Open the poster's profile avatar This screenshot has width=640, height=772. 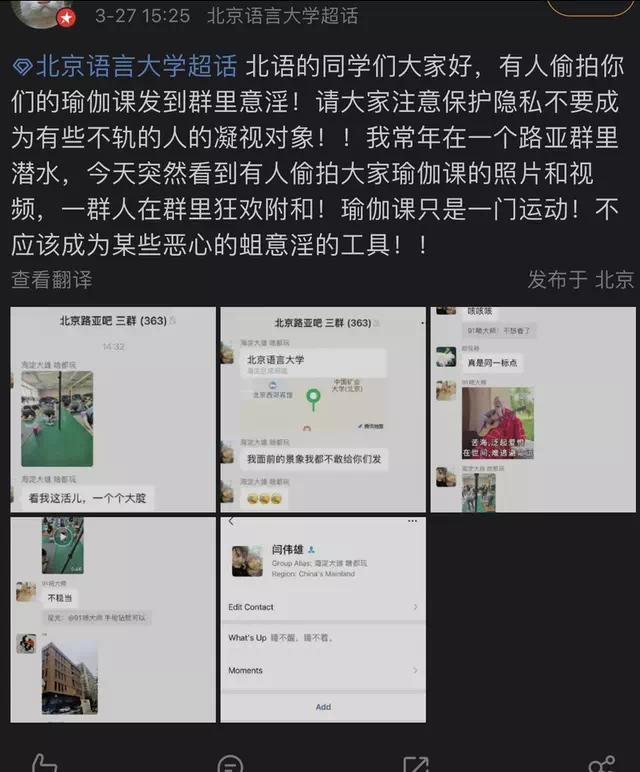pyautogui.click(x=40, y=10)
